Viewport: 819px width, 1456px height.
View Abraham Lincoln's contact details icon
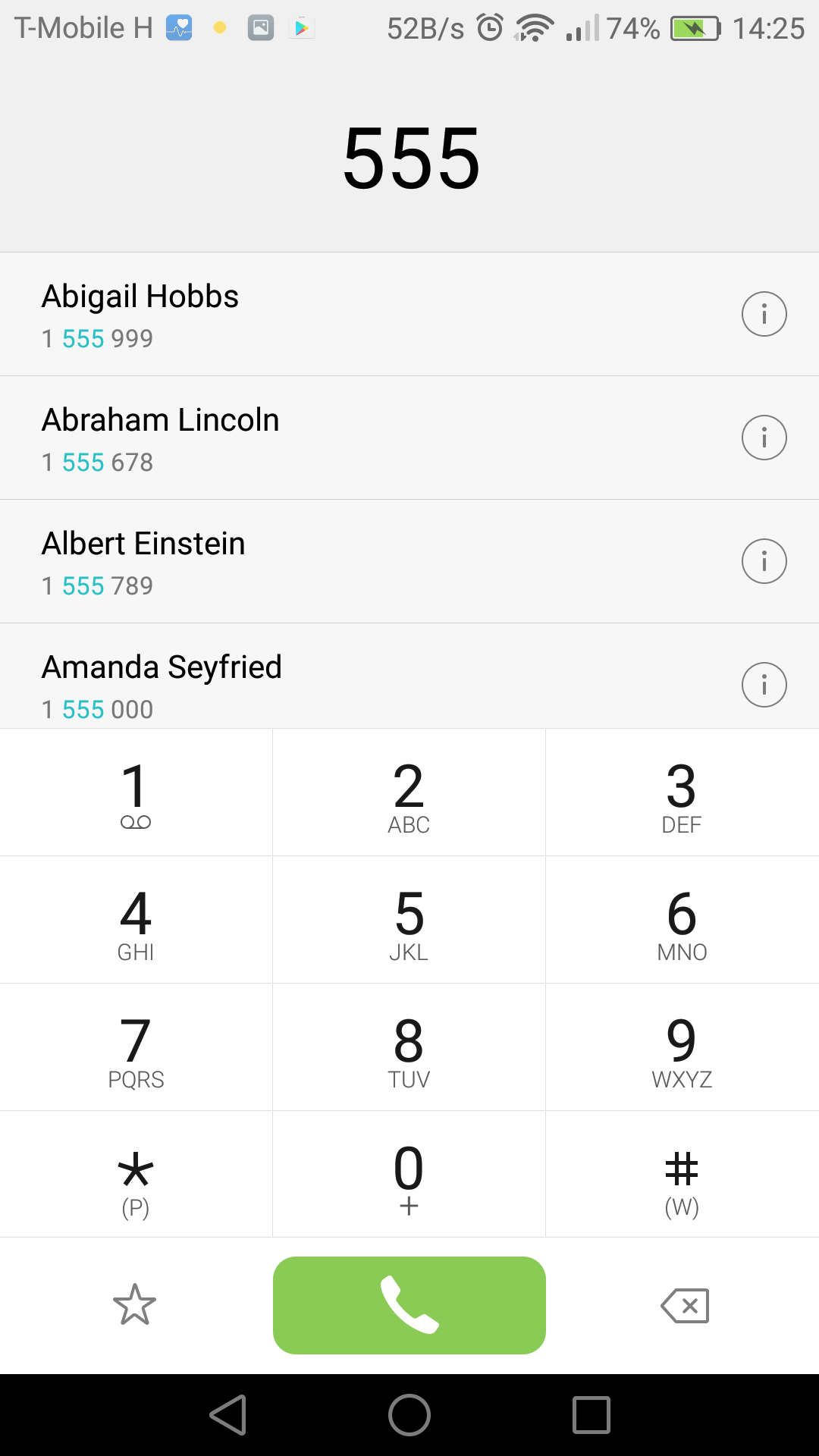click(764, 438)
